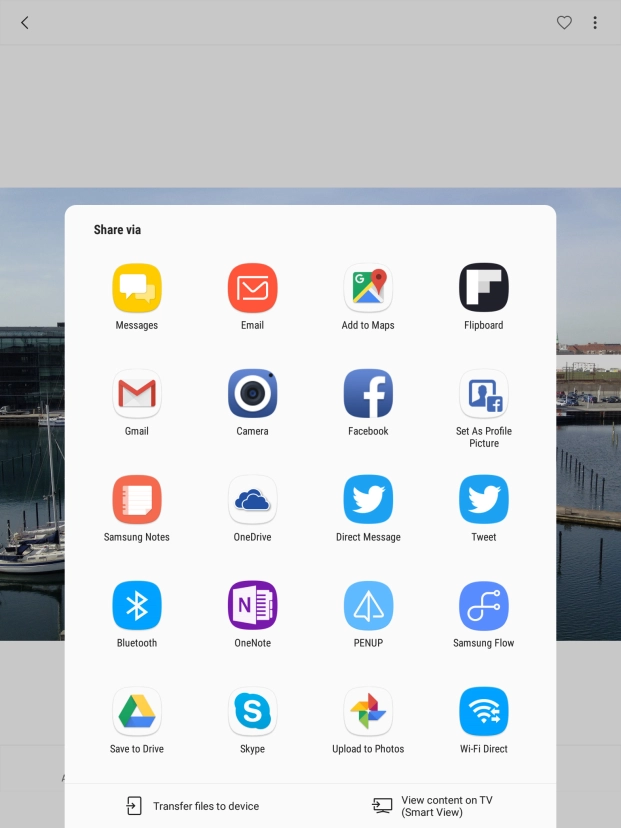Share the photo via Skype
The height and width of the screenshot is (828, 621).
[x=252, y=713]
